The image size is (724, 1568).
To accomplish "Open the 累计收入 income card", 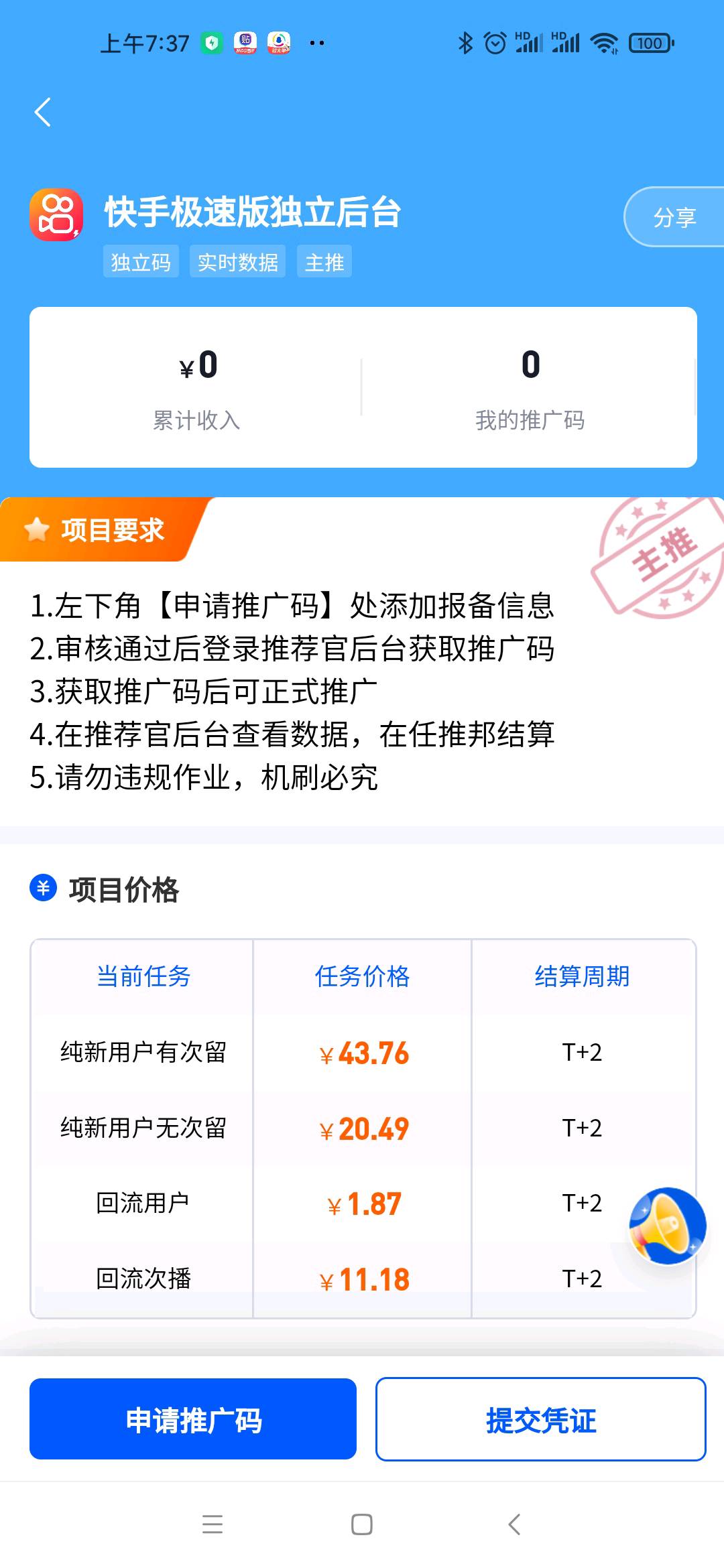I will pyautogui.click(x=196, y=387).
